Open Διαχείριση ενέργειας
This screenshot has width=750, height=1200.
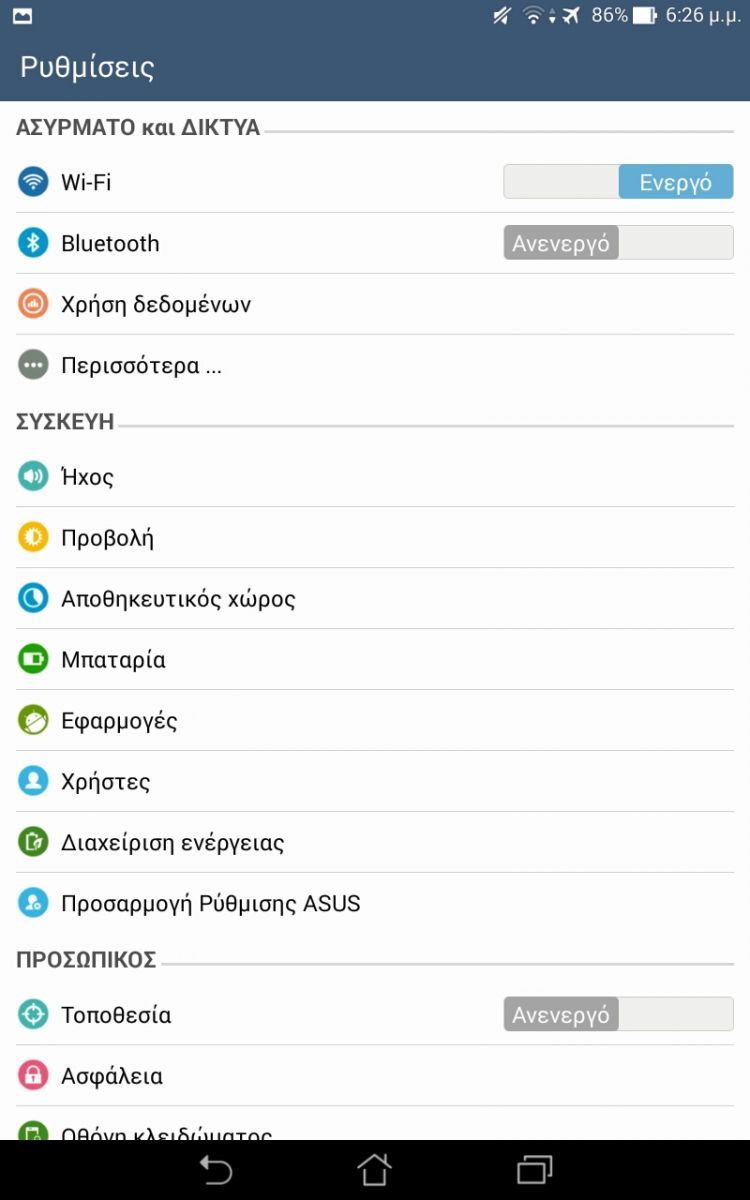[375, 843]
